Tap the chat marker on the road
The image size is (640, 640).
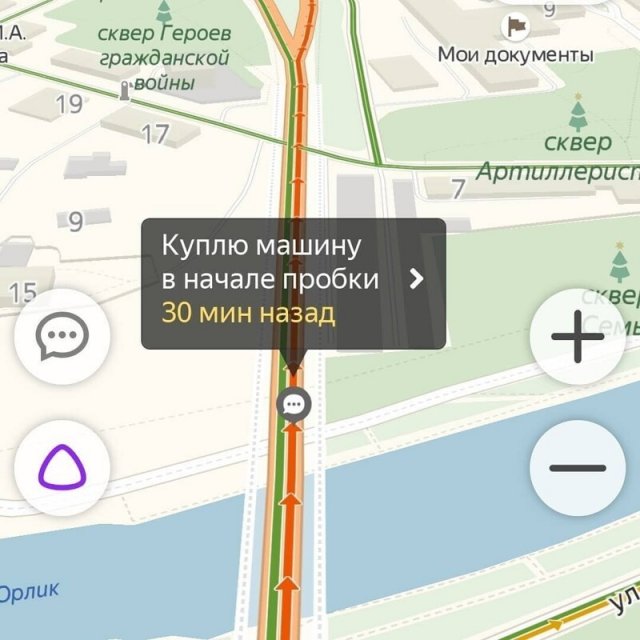pos(293,404)
